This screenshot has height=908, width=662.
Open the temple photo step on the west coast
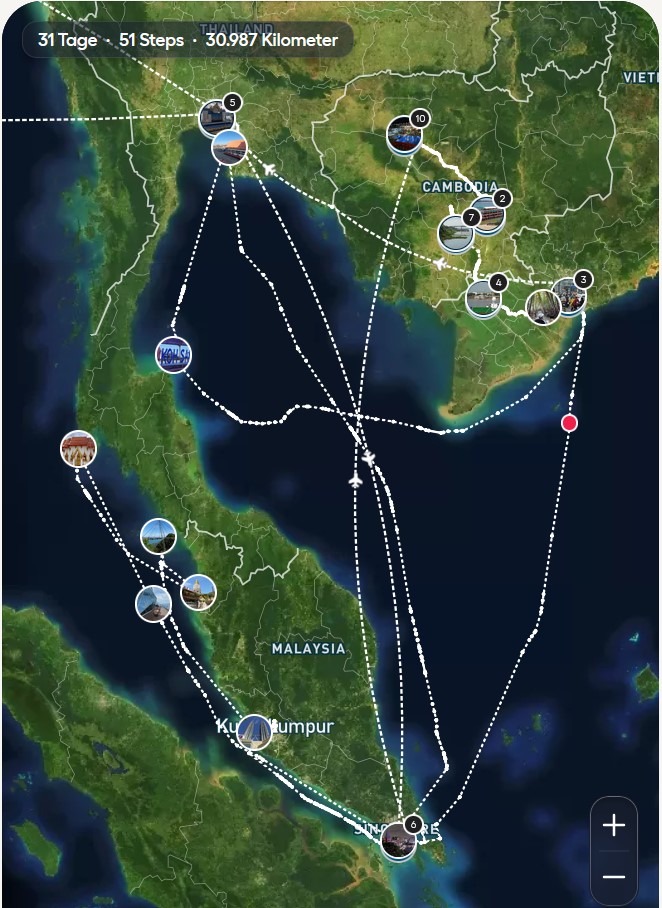pyautogui.click(x=78, y=449)
